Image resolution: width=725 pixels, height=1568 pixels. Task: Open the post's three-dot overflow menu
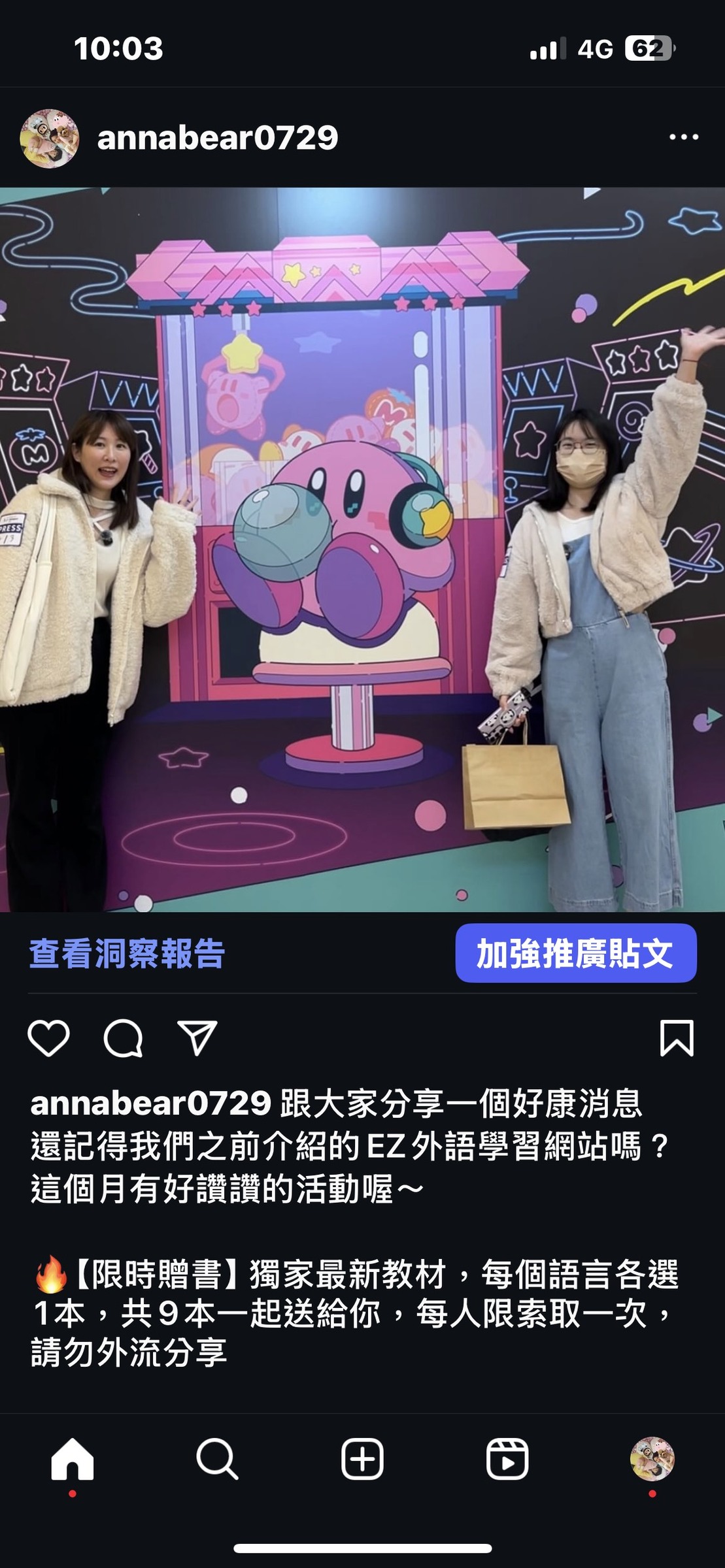(x=684, y=137)
